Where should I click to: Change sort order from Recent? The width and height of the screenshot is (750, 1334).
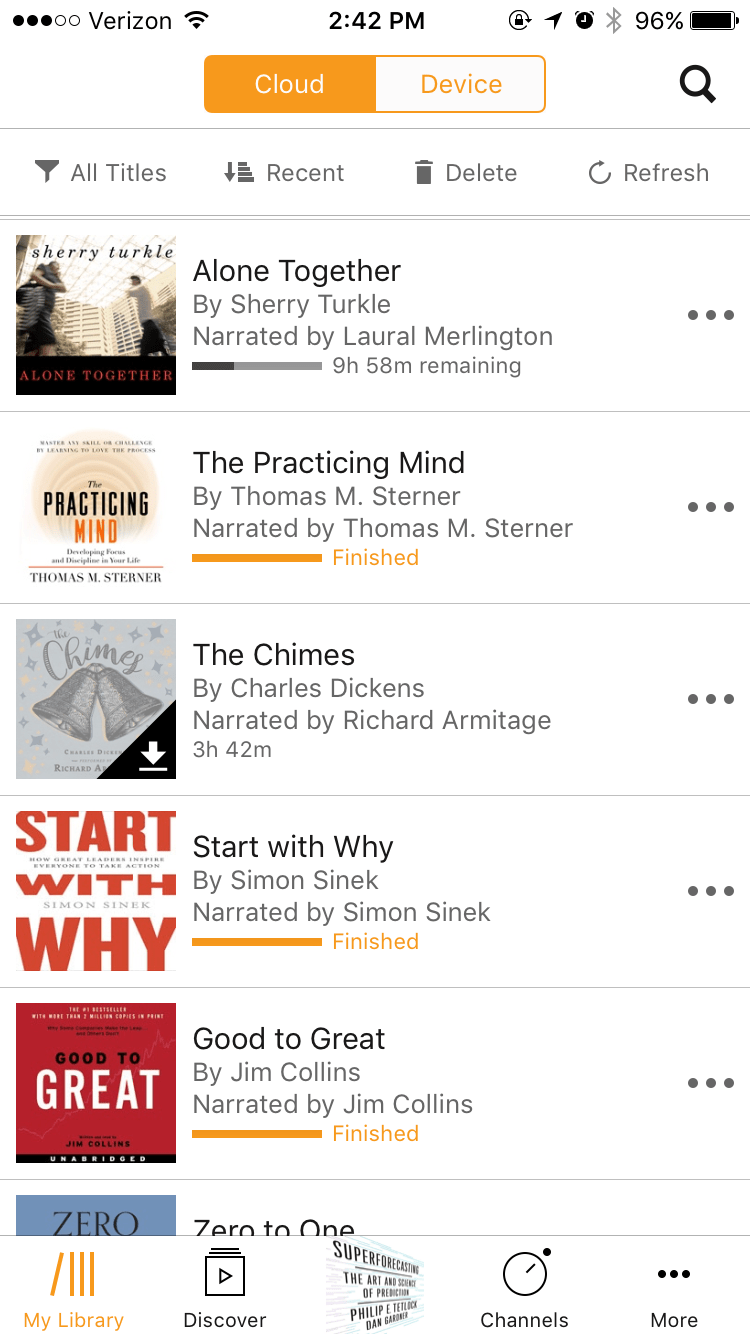[x=284, y=173]
